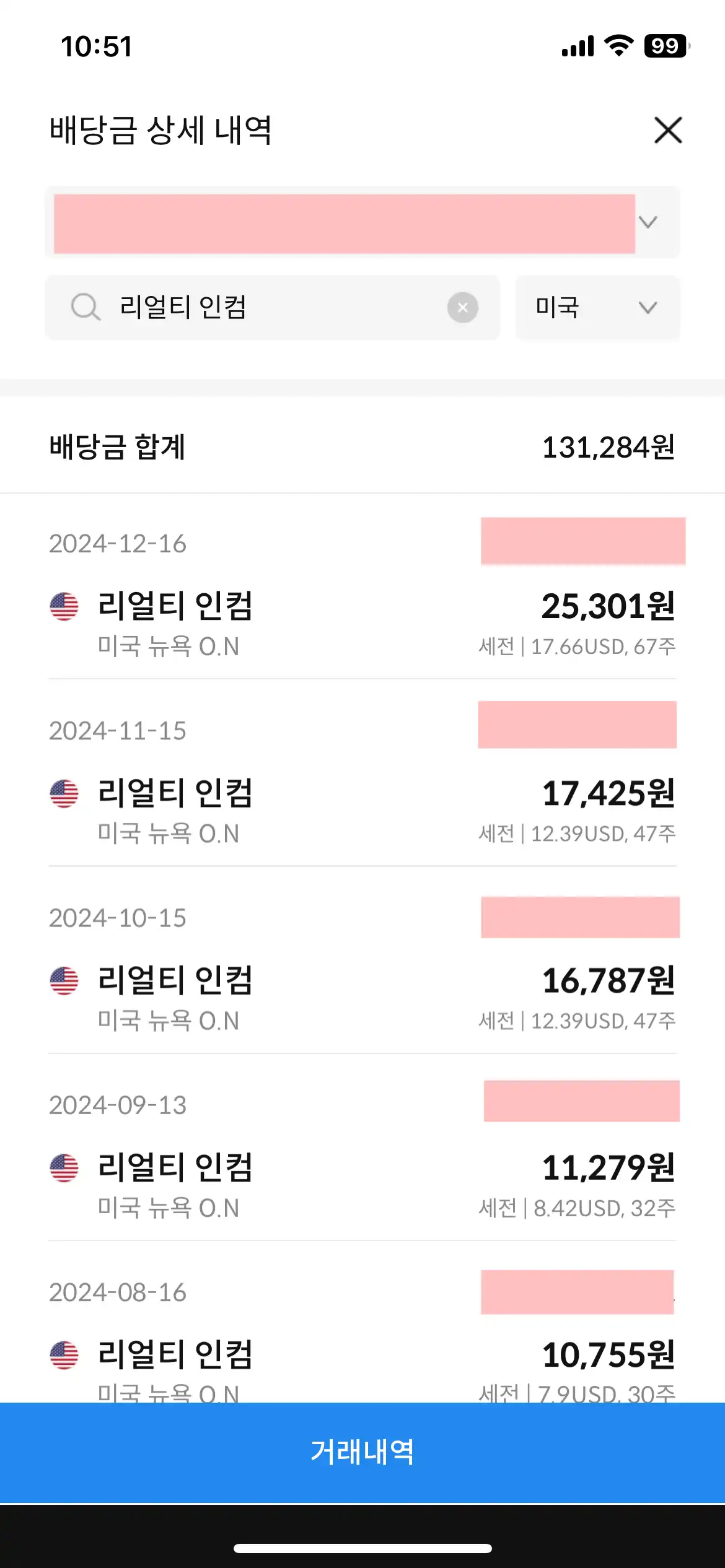Open the account selection dropdown
Image resolution: width=725 pixels, height=1568 pixels.
click(362, 223)
